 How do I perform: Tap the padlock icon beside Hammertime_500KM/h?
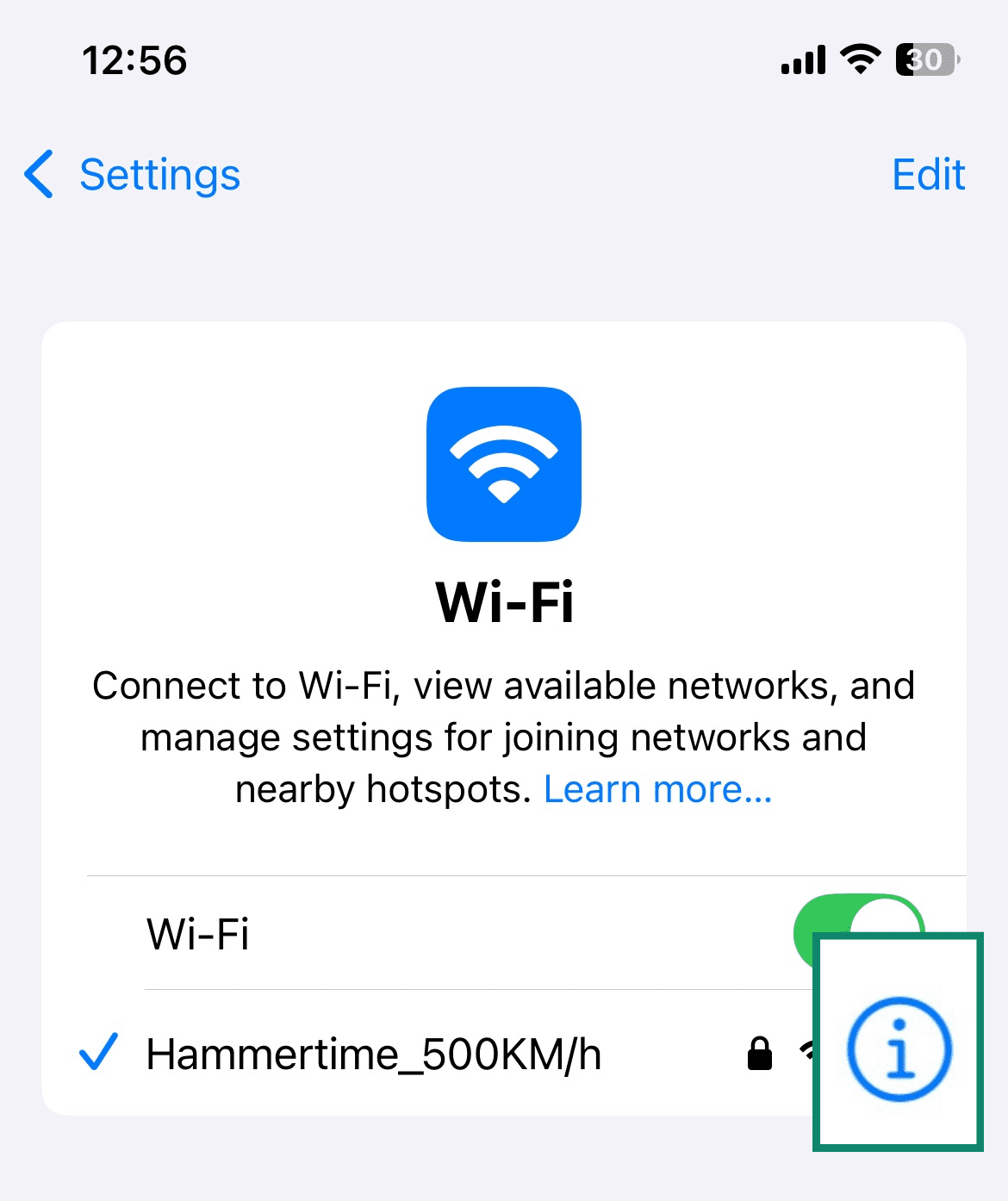[762, 1053]
